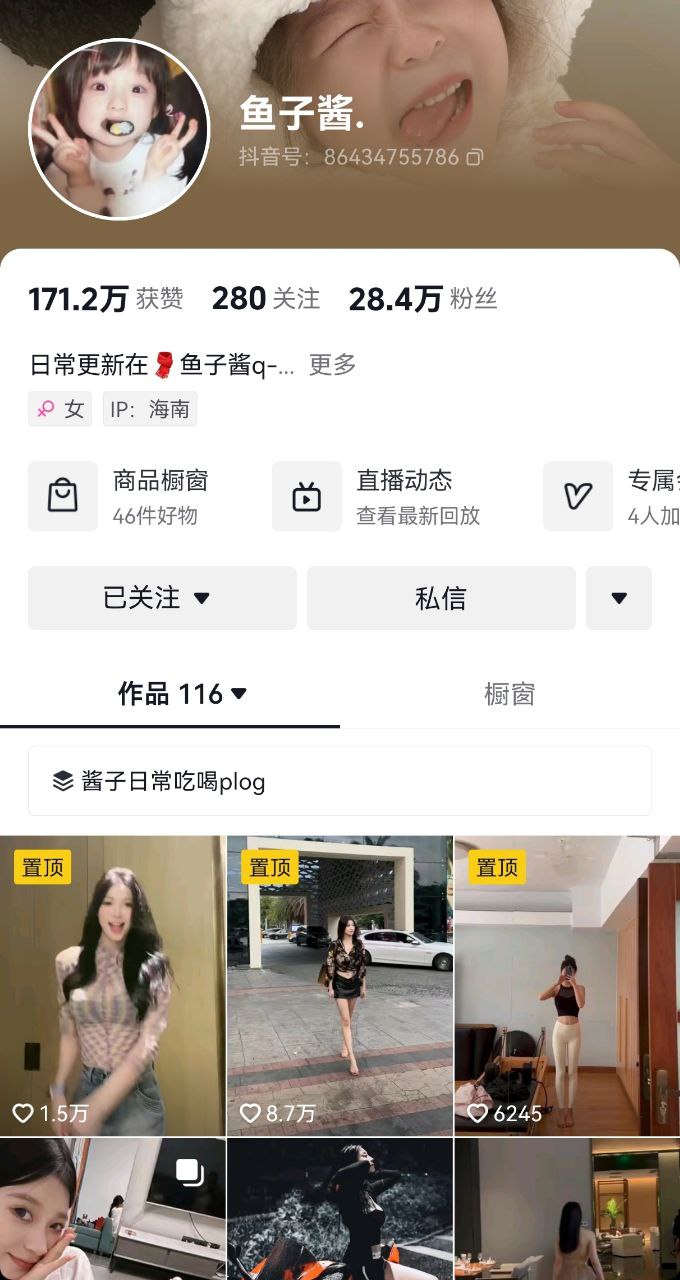Screen dimensions: 680x1280
Task: View the 171.2万 获赞 likes count
Action: coord(106,299)
